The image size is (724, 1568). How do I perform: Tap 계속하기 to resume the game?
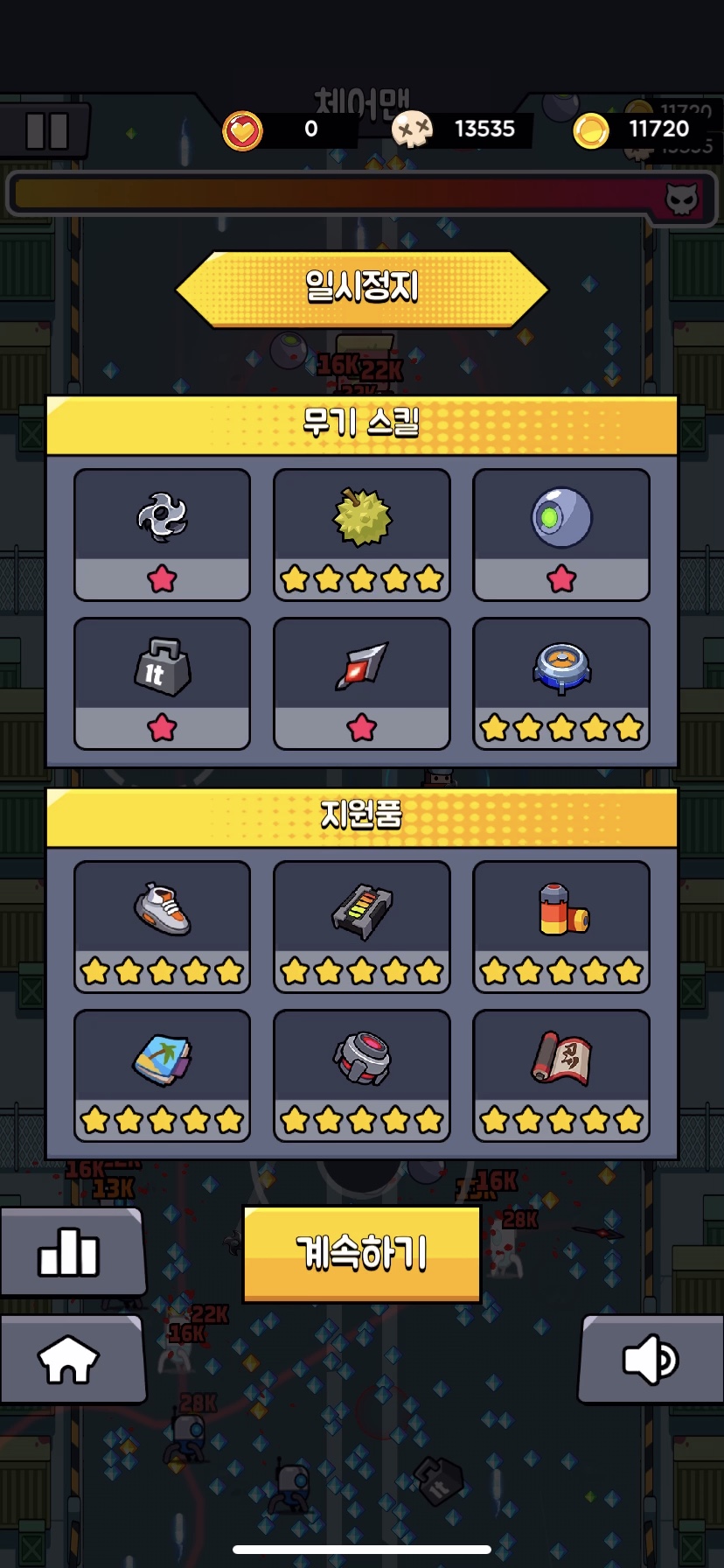click(361, 1253)
